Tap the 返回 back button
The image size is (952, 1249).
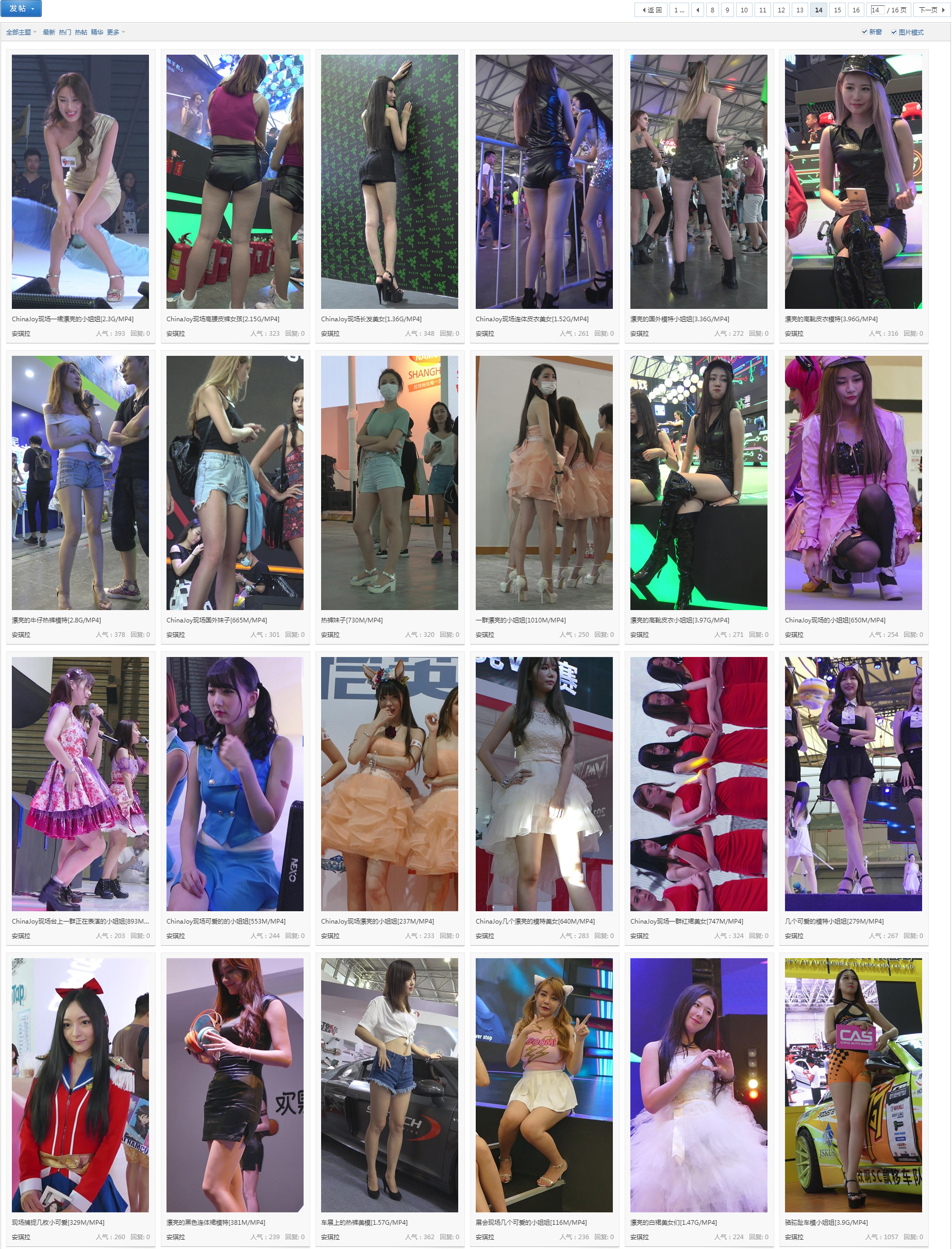tap(651, 10)
